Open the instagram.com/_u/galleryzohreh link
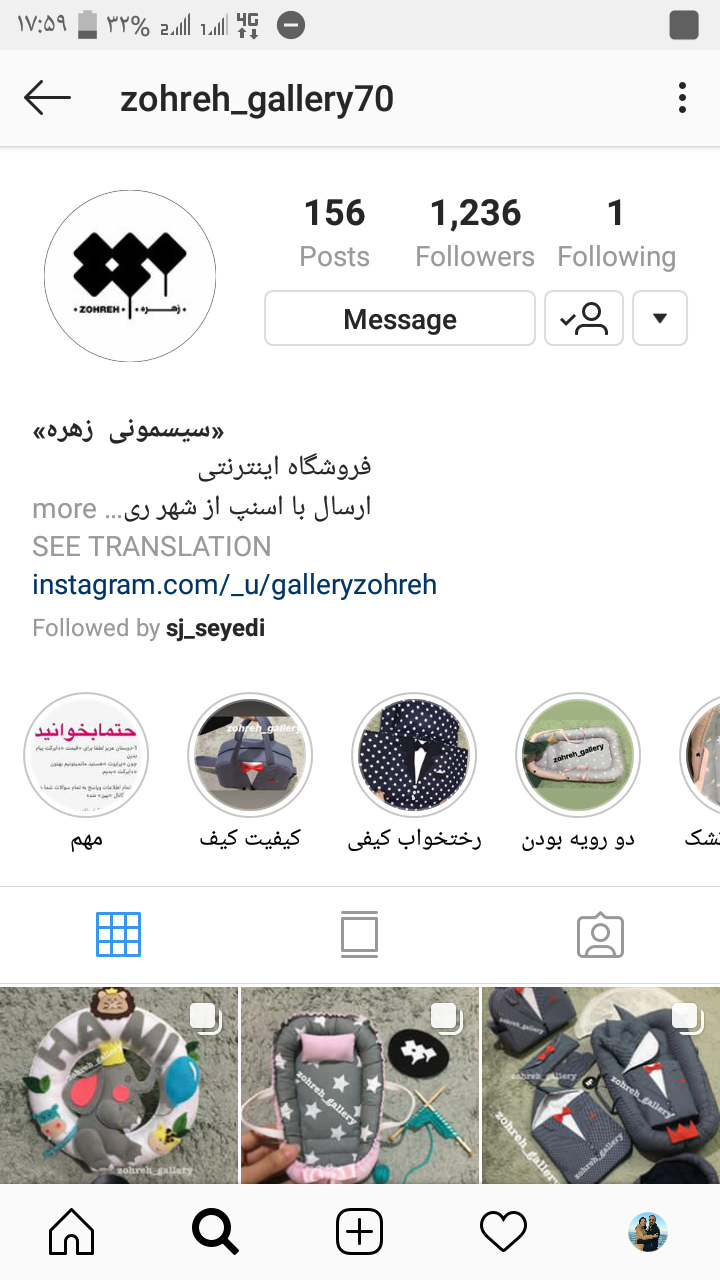 [234, 584]
